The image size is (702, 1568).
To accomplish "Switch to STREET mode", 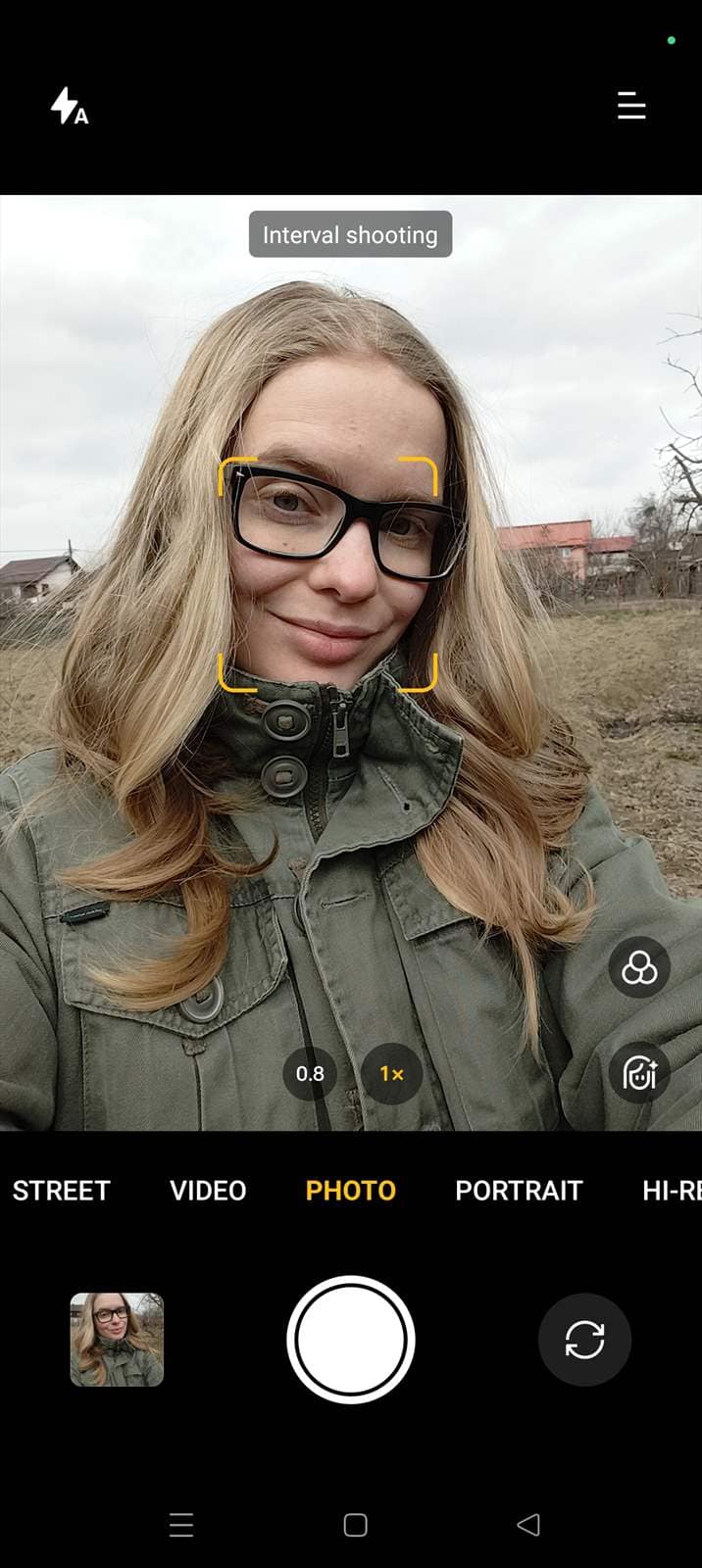I will [x=61, y=1191].
